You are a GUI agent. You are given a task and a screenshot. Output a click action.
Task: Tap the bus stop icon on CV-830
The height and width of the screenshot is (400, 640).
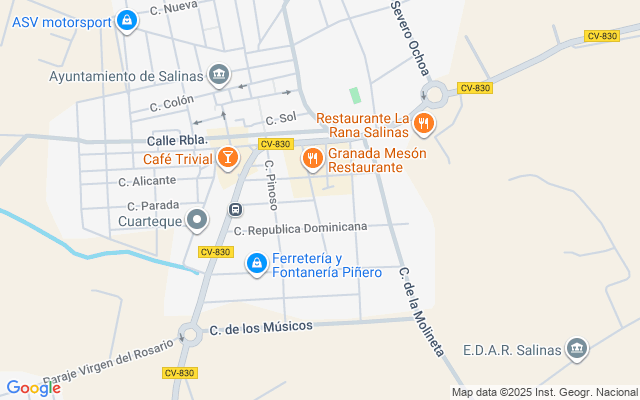235,210
